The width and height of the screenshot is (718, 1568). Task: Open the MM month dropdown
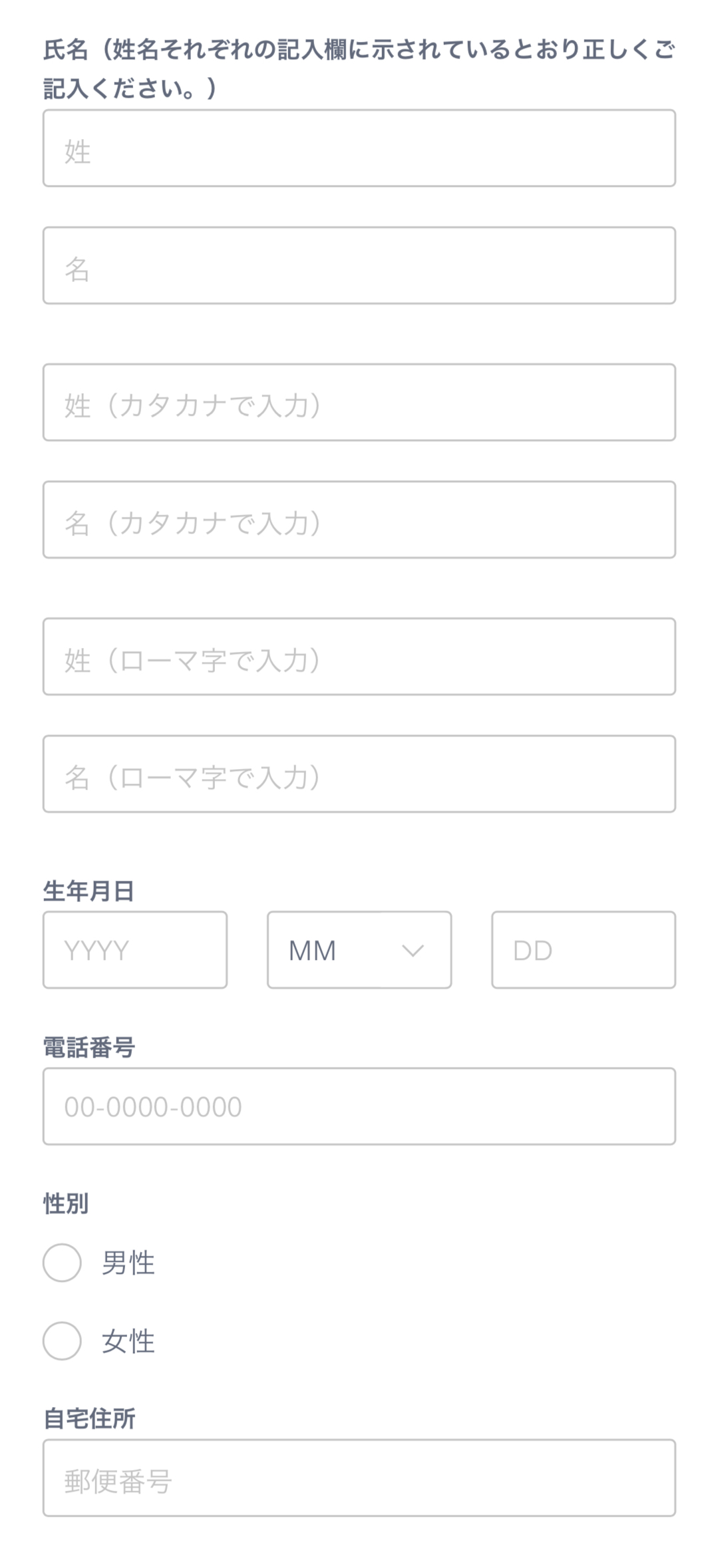coord(359,950)
